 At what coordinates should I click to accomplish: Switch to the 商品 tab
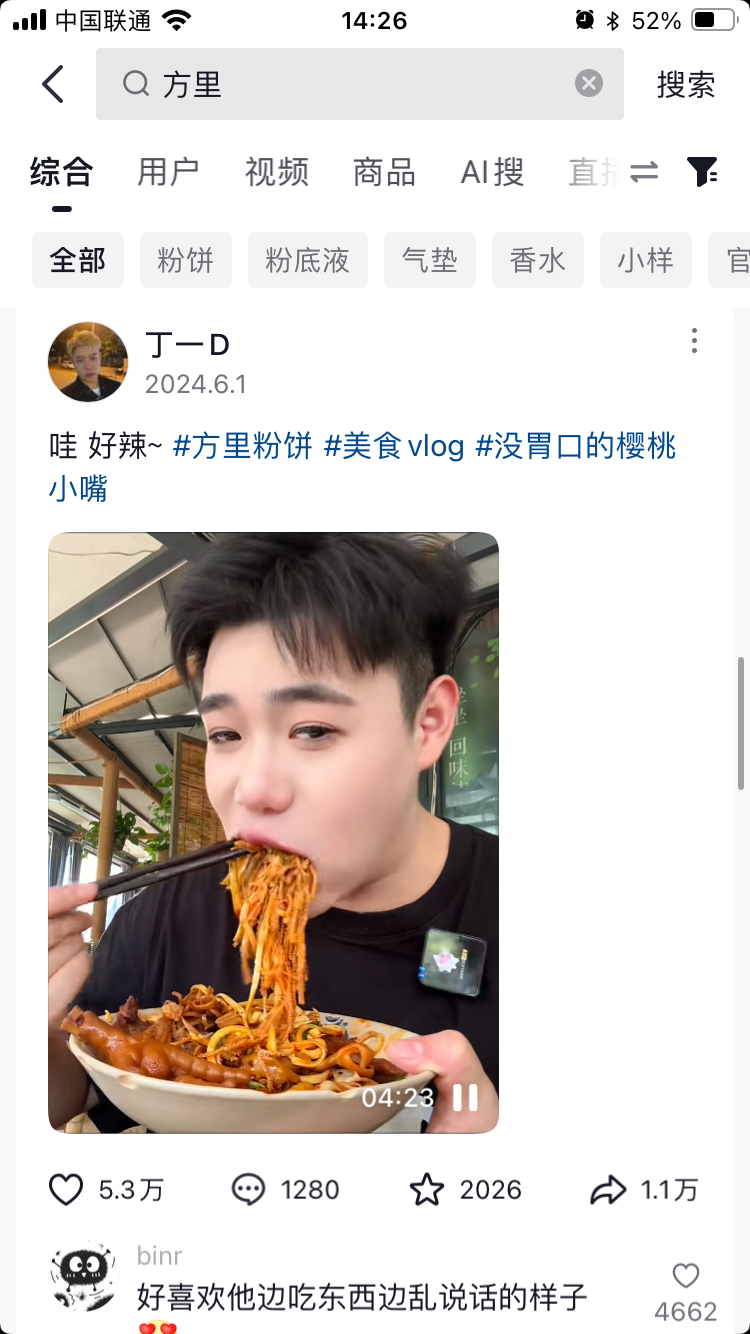click(x=384, y=172)
